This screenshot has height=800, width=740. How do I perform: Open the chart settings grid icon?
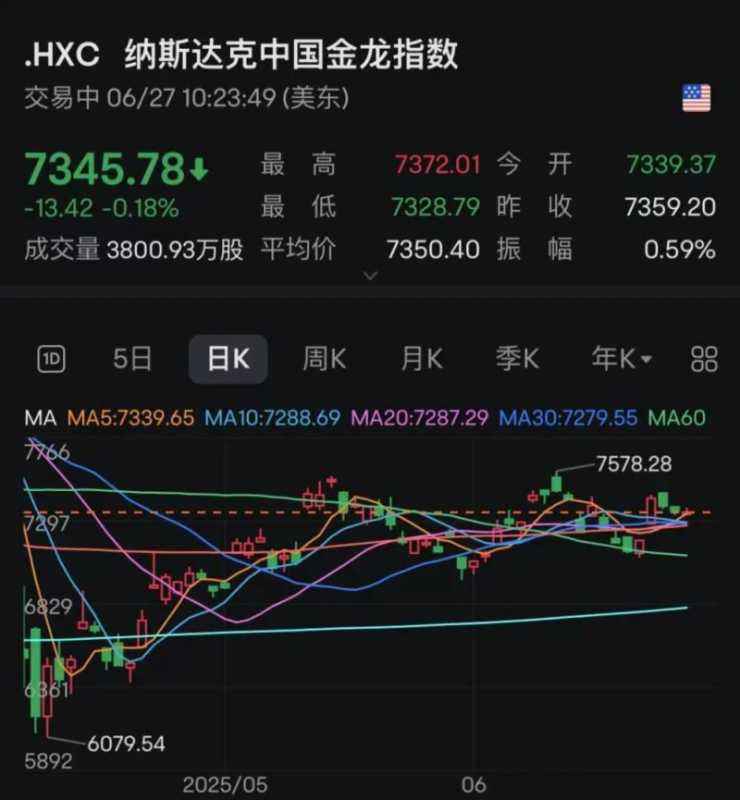705,359
